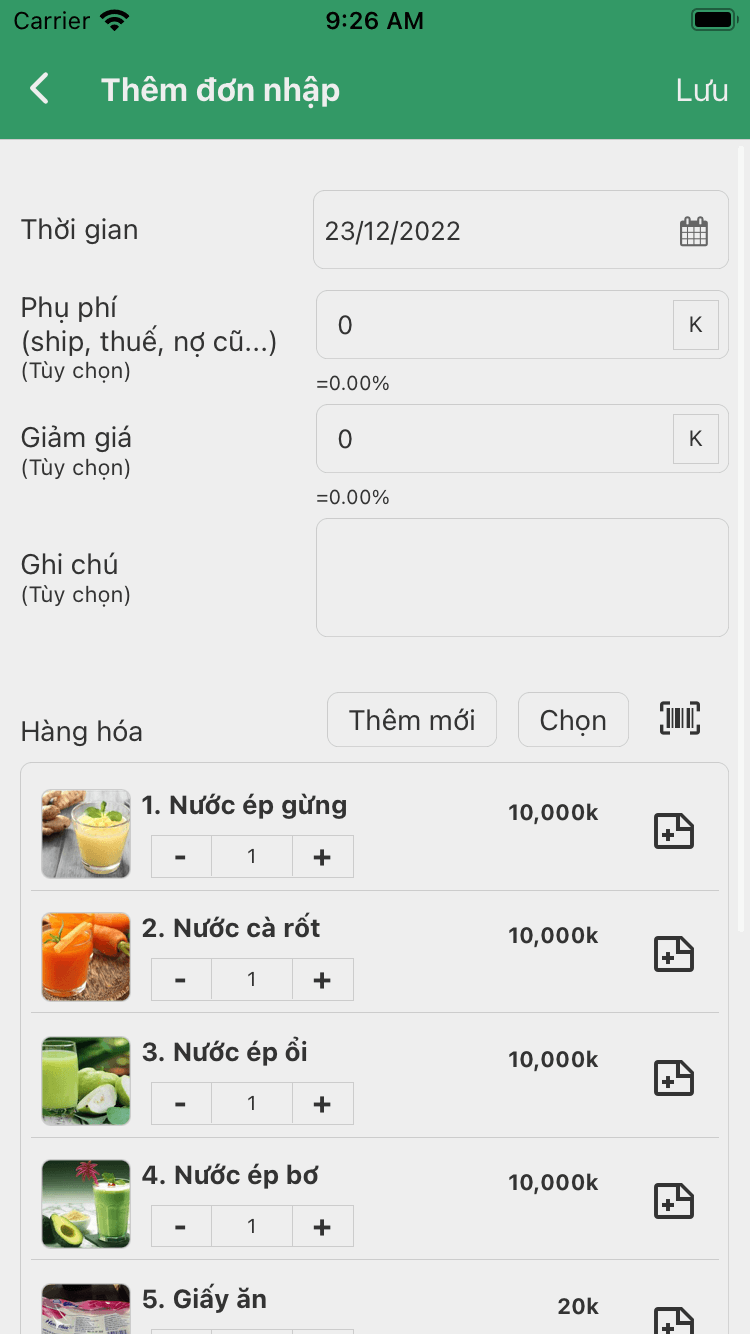
Task: Add a note to Nước ép gừng
Action: click(x=674, y=832)
